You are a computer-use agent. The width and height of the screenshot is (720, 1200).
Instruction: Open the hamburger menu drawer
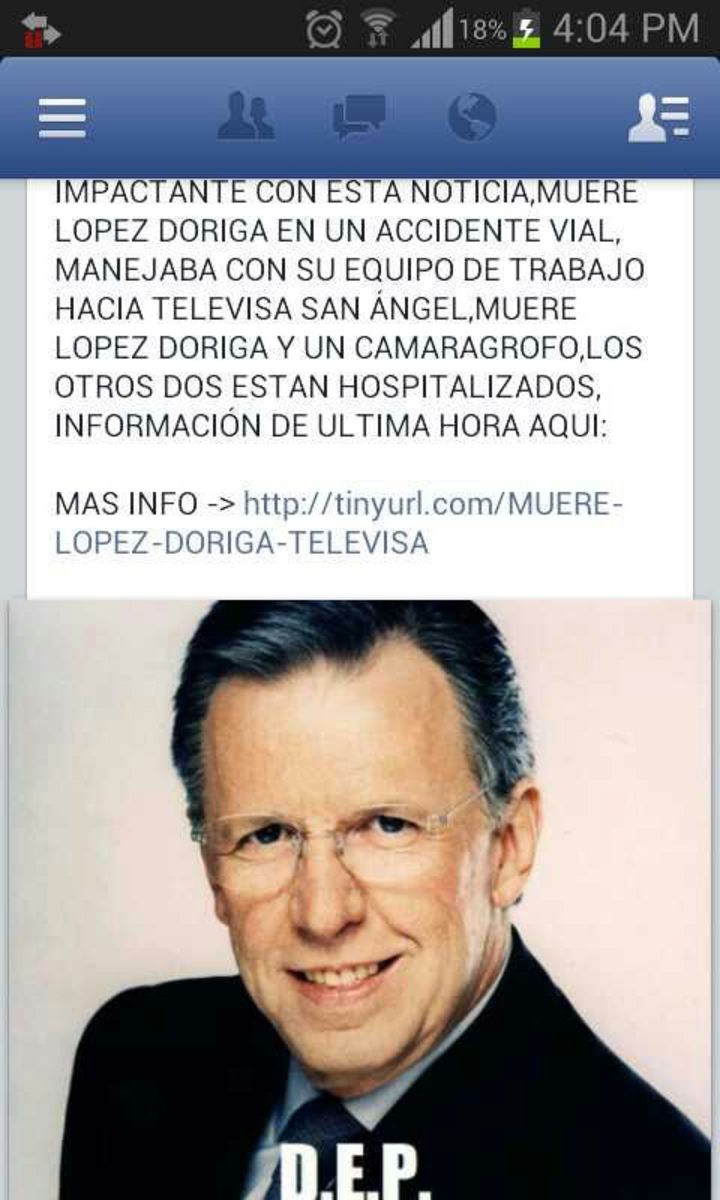(x=62, y=119)
